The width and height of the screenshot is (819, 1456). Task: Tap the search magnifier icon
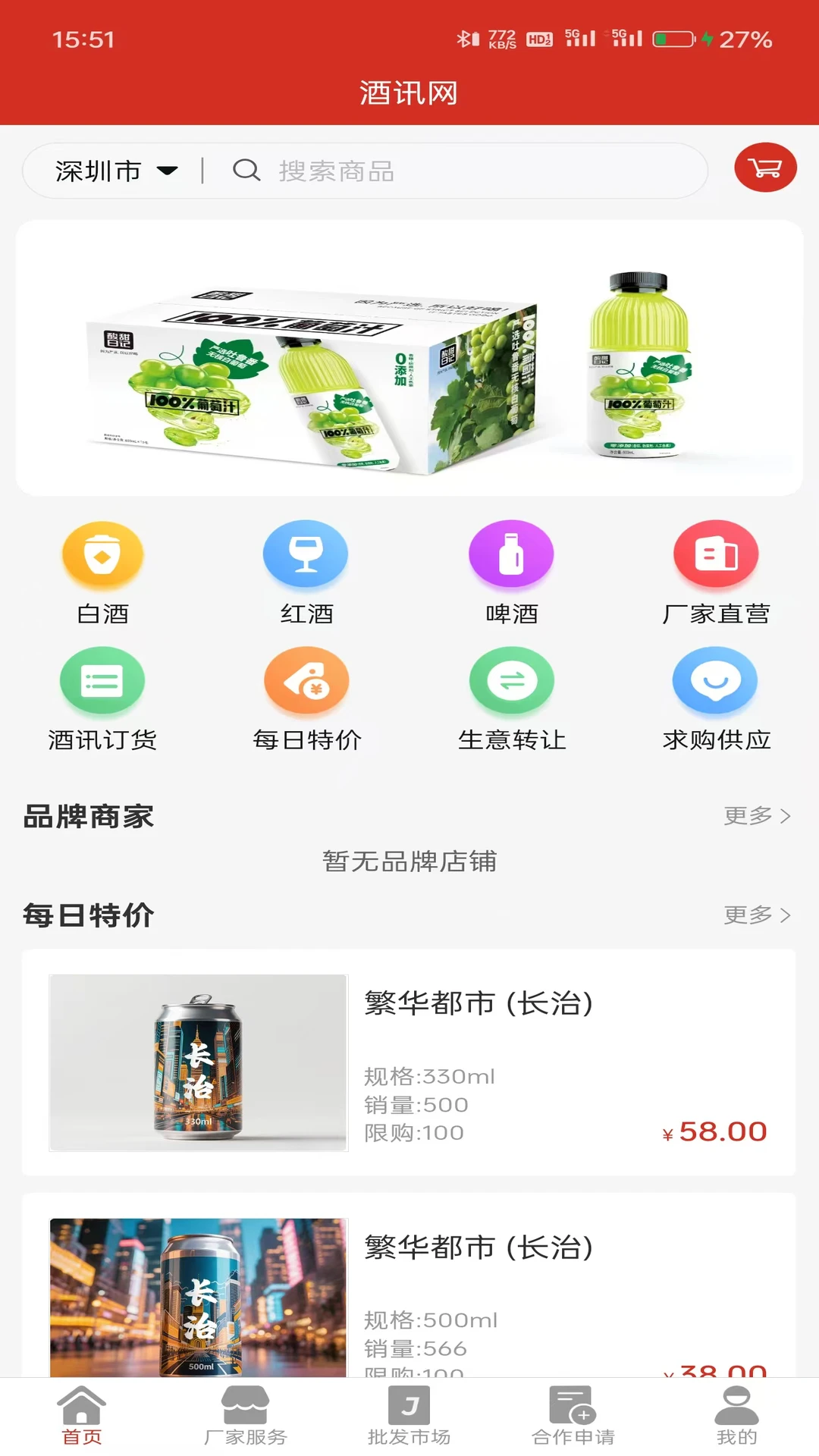click(x=246, y=170)
